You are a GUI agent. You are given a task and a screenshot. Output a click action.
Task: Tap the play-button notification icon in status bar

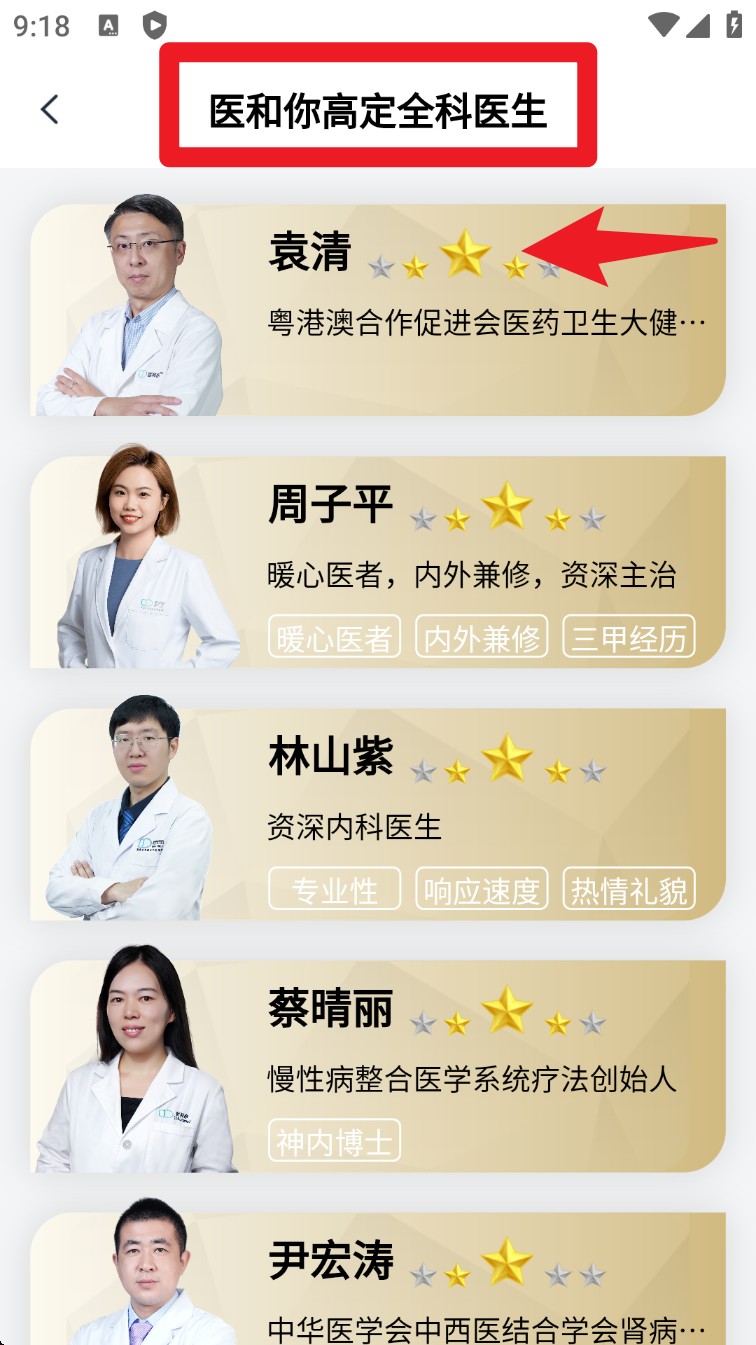pyautogui.click(x=155, y=27)
